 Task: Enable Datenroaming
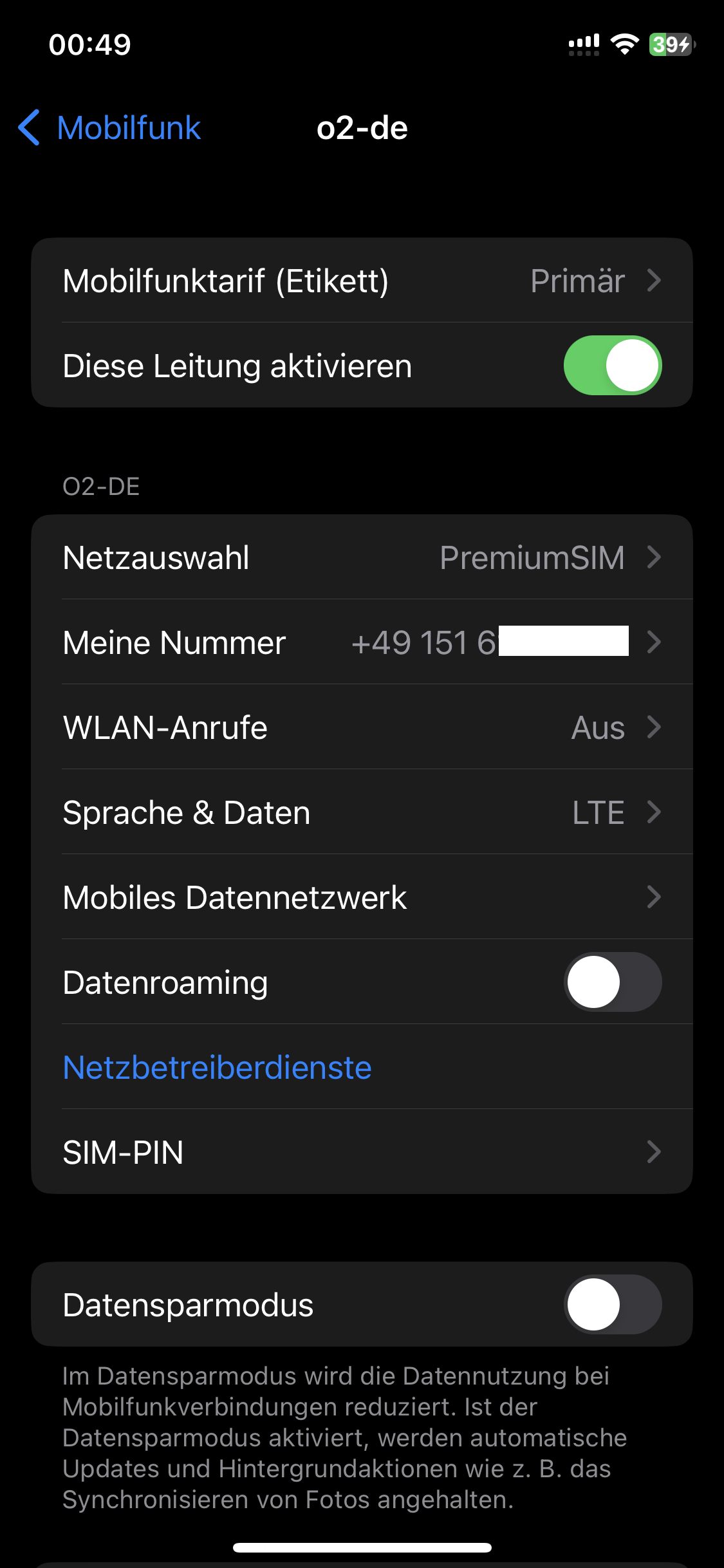coord(612,982)
